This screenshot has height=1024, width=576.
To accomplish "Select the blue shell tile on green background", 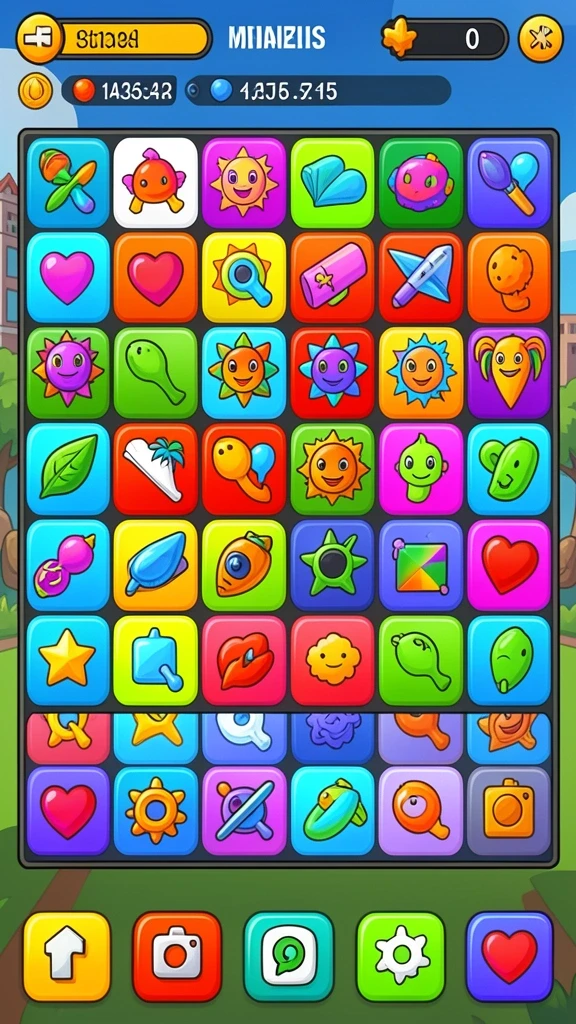I will 332,182.
